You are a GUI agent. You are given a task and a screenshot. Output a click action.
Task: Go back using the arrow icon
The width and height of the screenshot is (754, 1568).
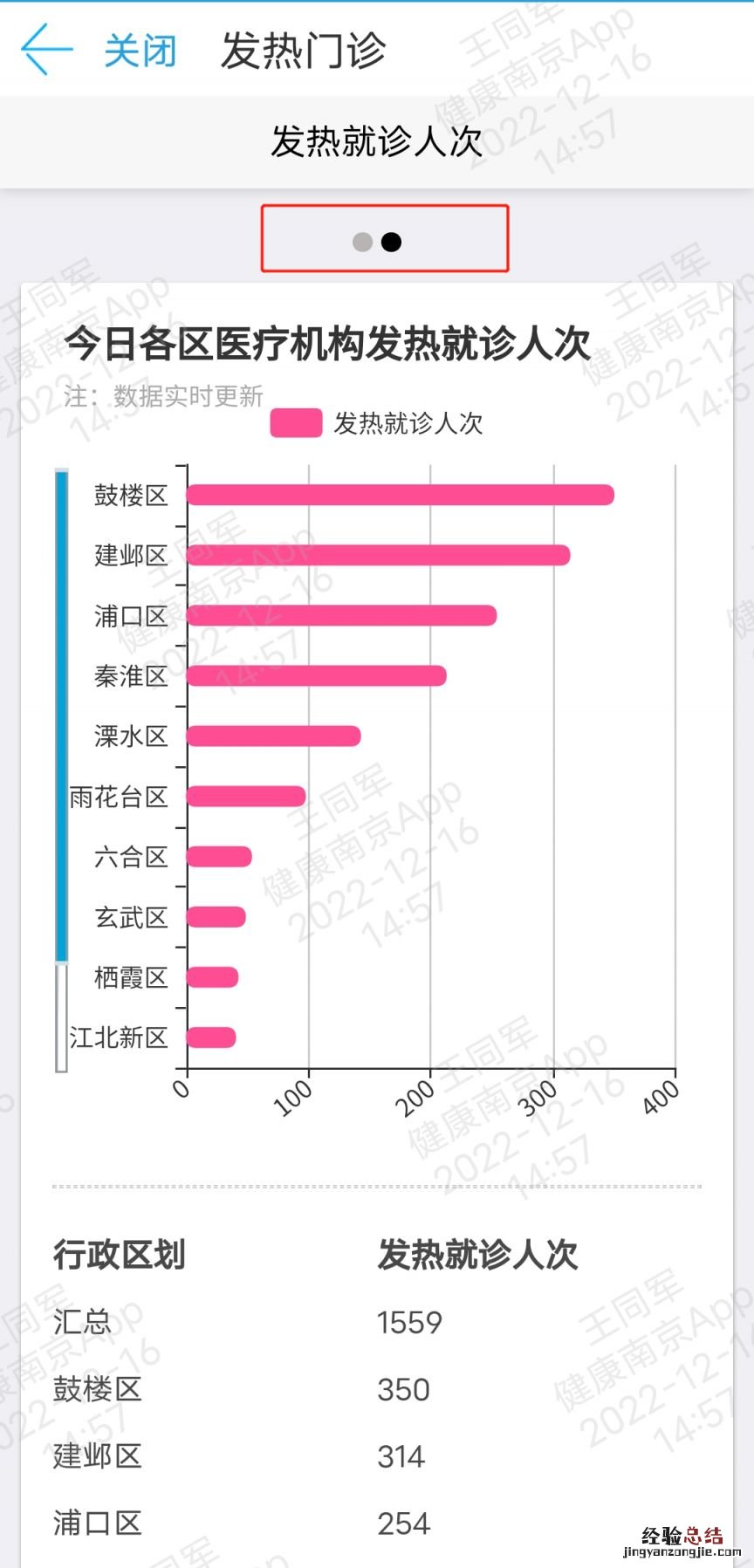click(x=46, y=50)
